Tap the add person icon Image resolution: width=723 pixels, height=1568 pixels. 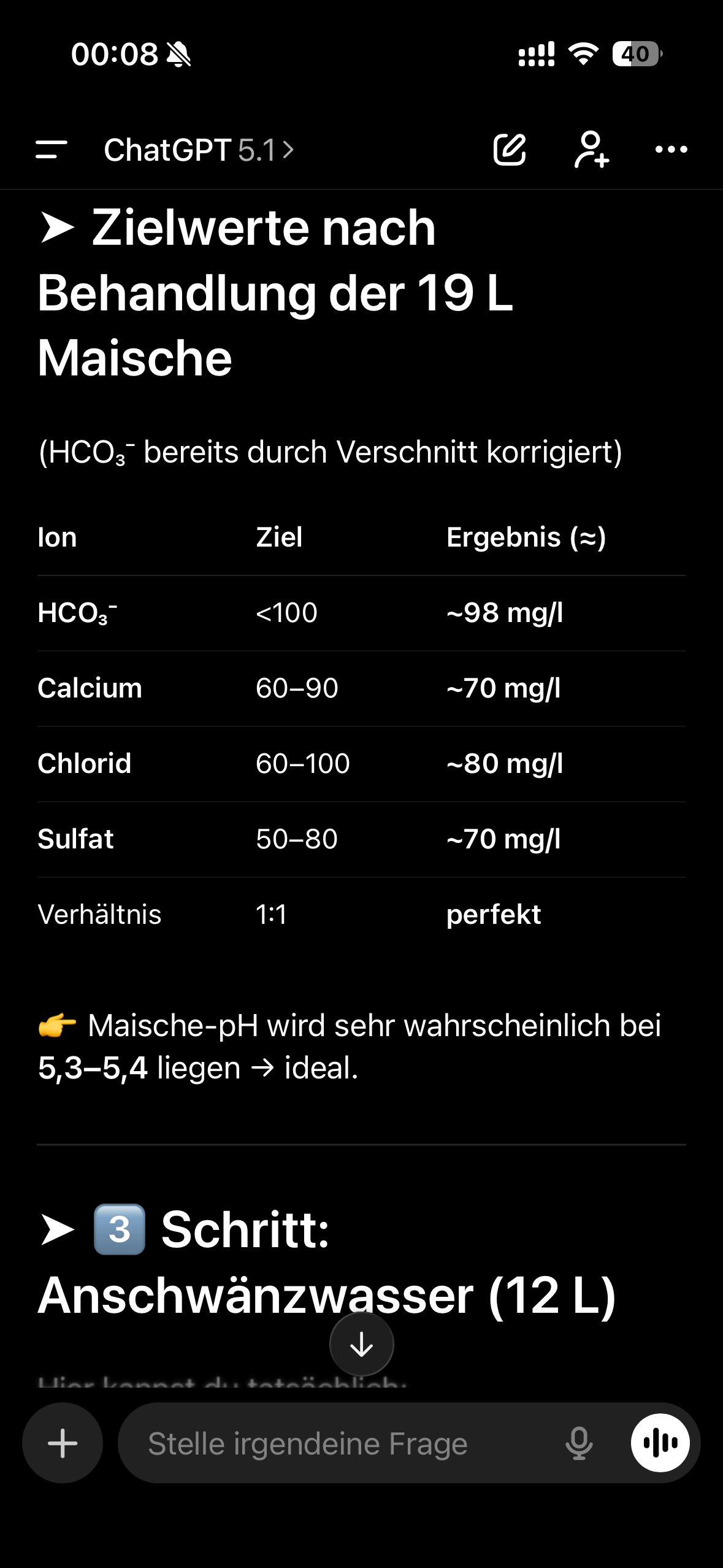591,150
